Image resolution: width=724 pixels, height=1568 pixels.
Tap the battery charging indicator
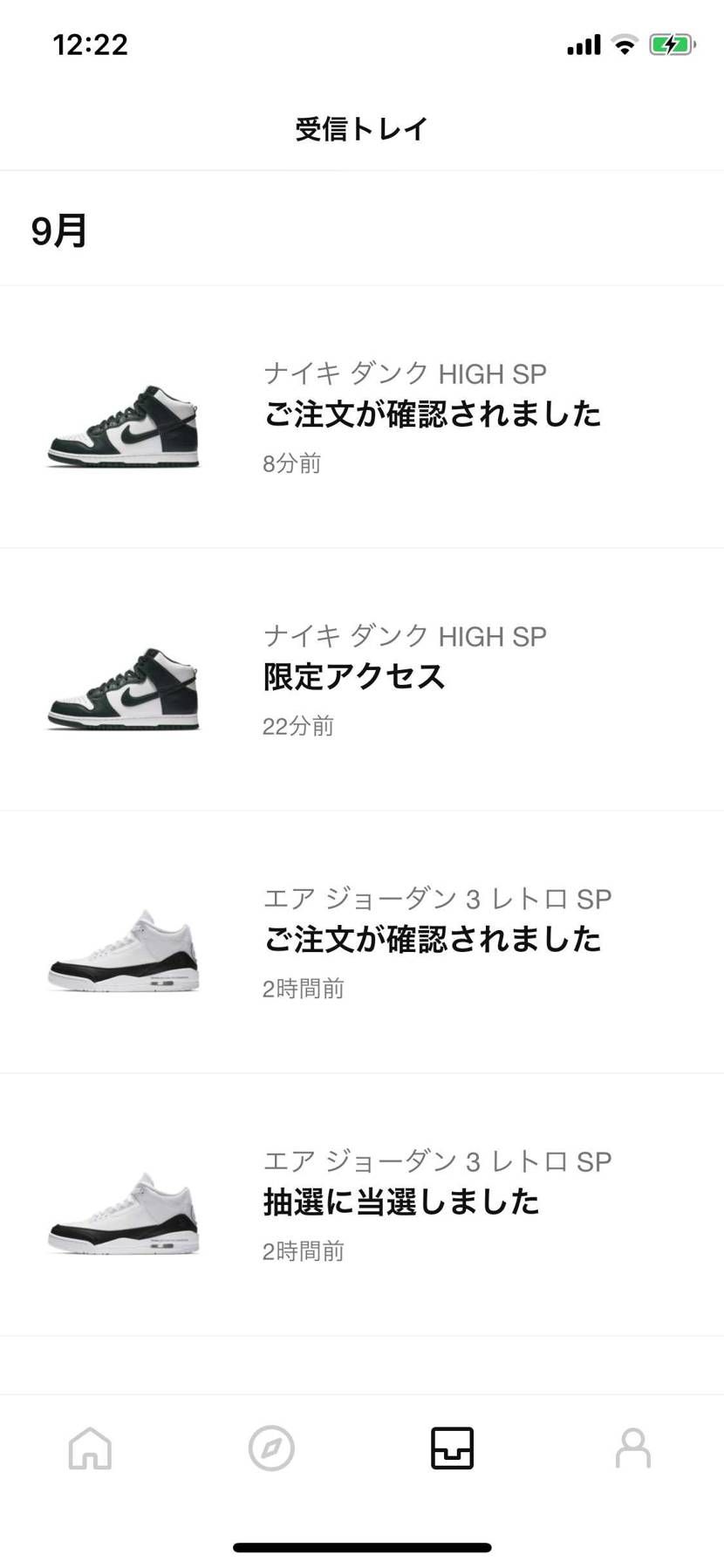coord(670,42)
